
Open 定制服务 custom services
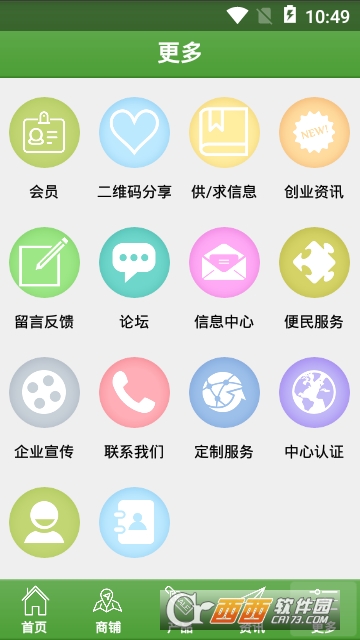coord(224,393)
